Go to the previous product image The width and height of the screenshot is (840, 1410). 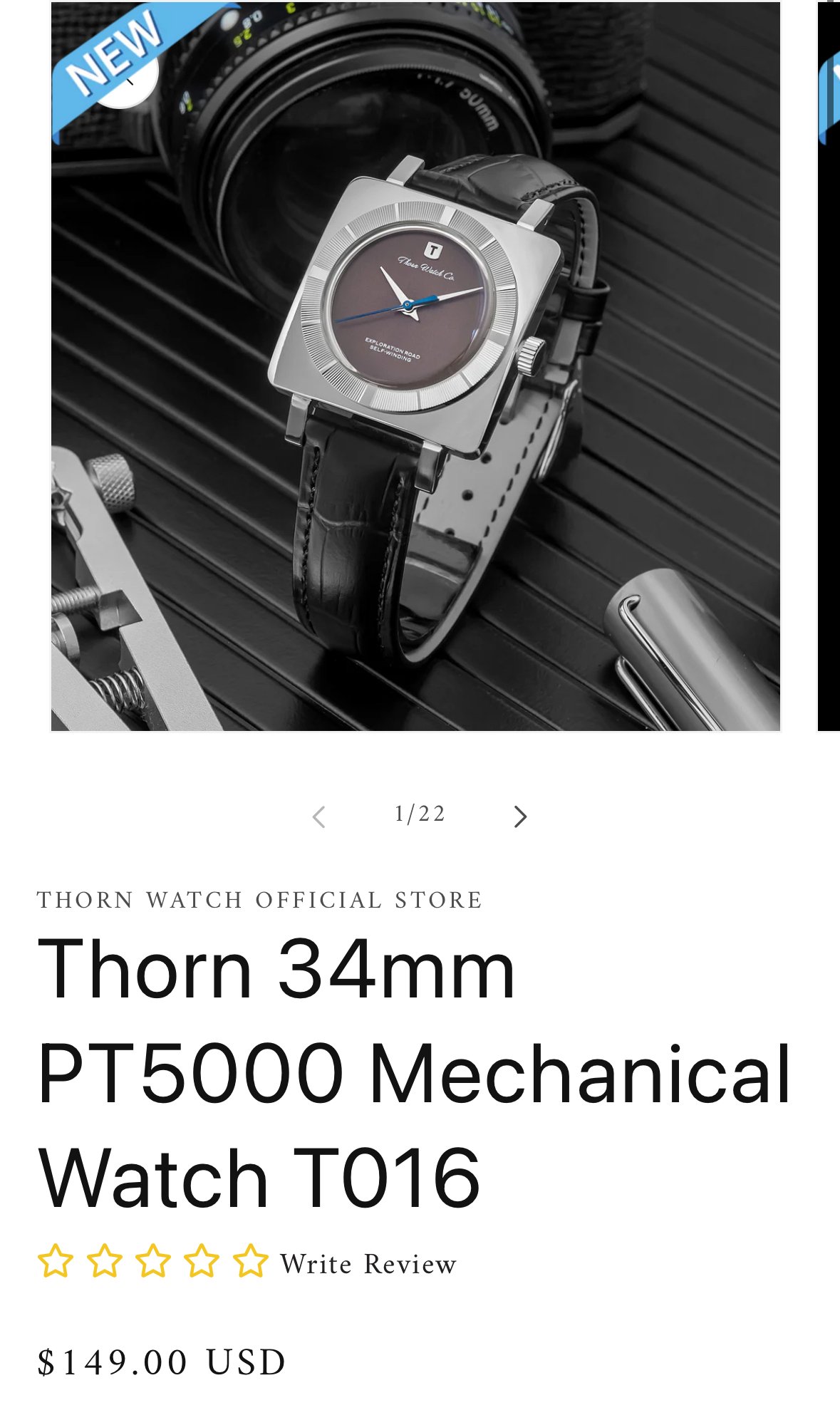point(319,817)
